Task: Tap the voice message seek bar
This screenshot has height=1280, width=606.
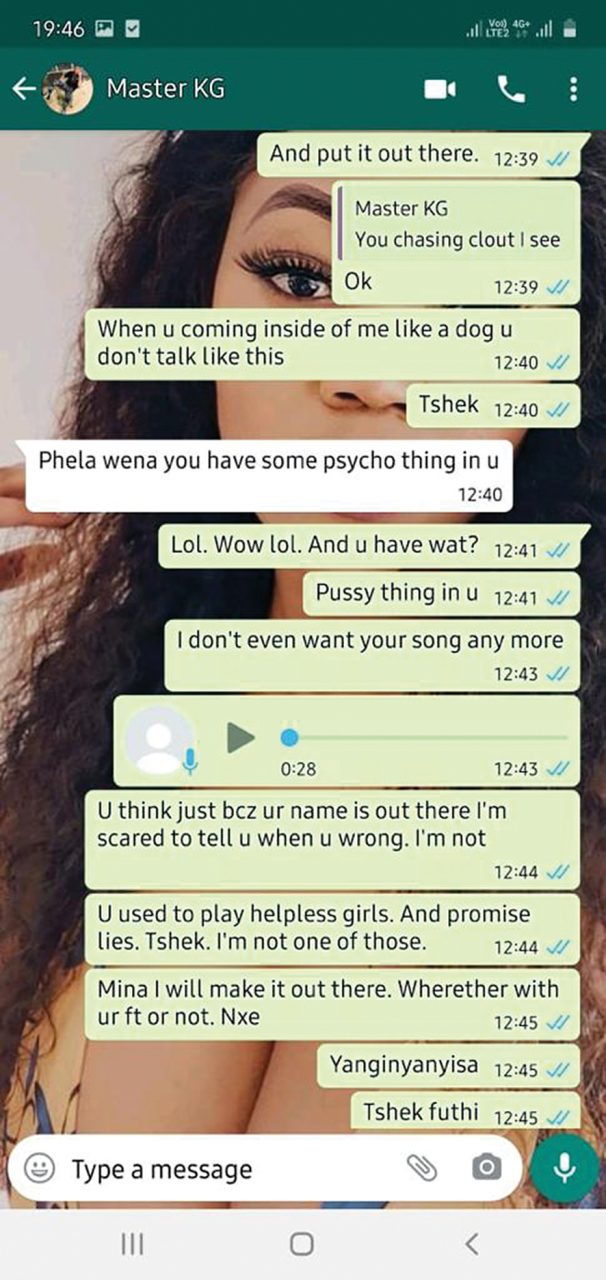Action: [427, 738]
